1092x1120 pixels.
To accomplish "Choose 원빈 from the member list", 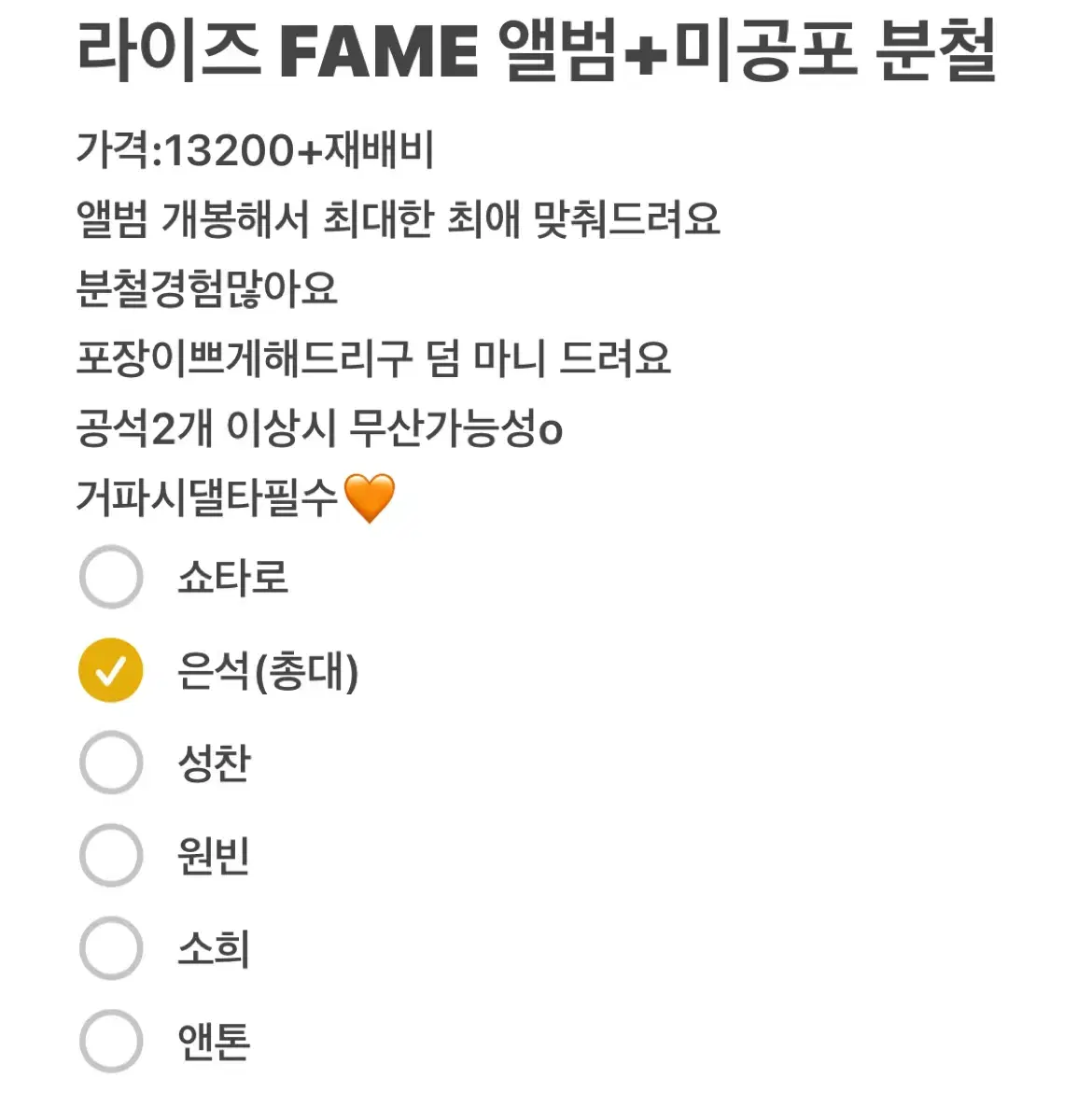I will point(111,855).
